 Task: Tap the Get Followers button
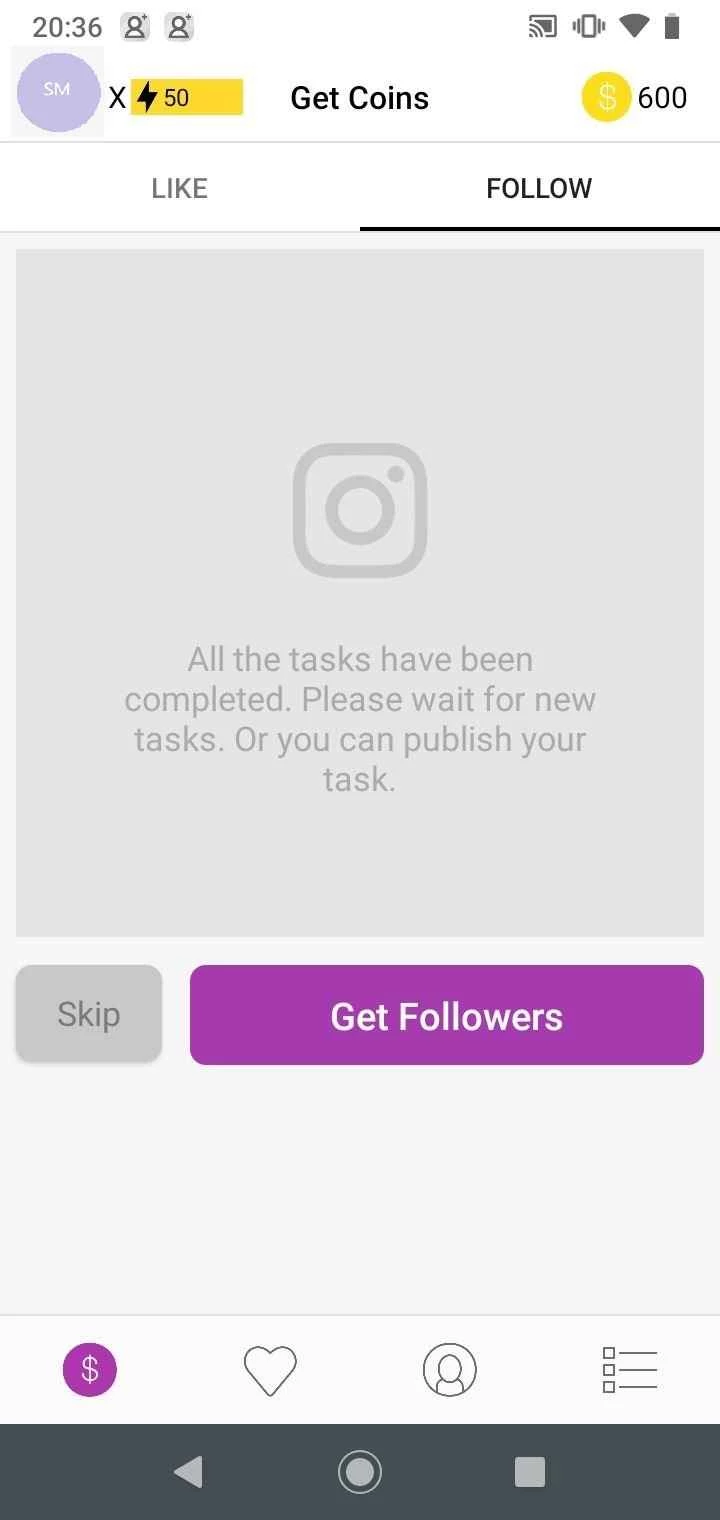pos(446,1015)
